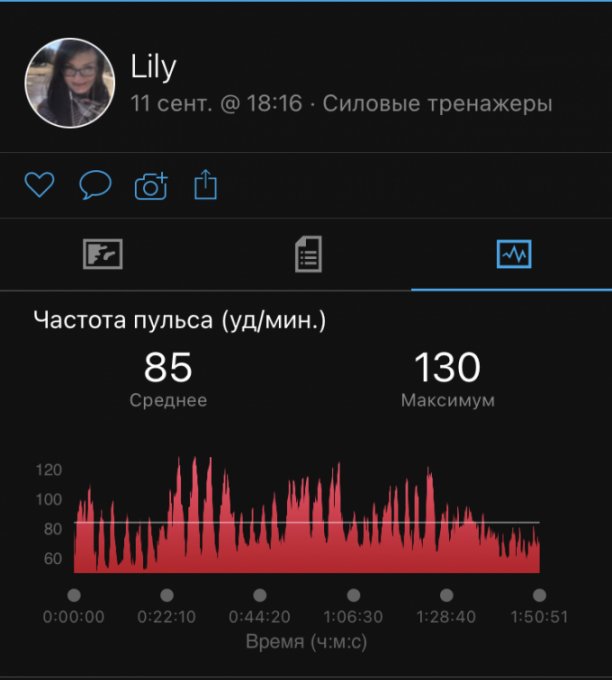Select the charts tab
612x680 pixels.
(x=514, y=255)
